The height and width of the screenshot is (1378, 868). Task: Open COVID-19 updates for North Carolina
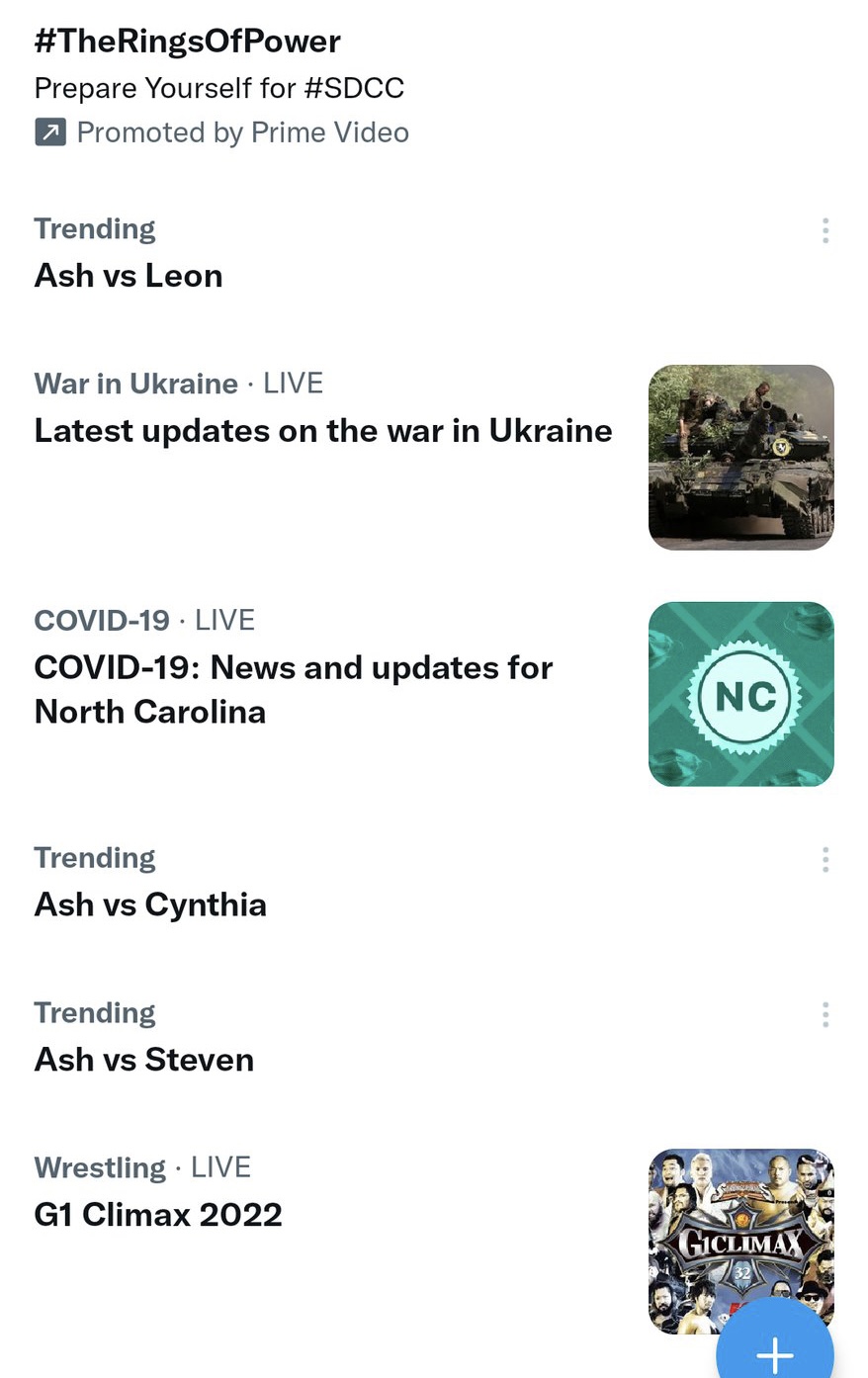293,689
